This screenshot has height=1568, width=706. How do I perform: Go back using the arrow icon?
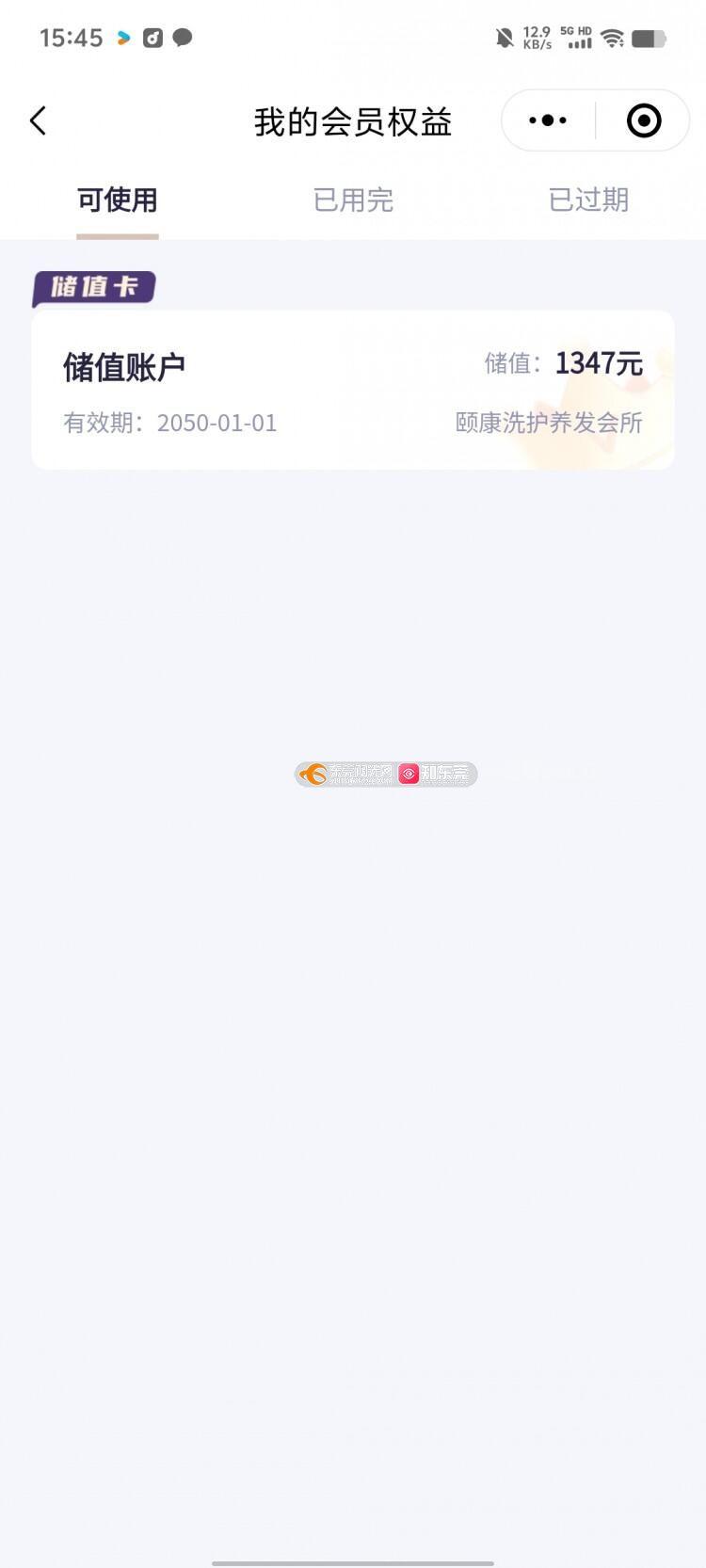[x=38, y=120]
